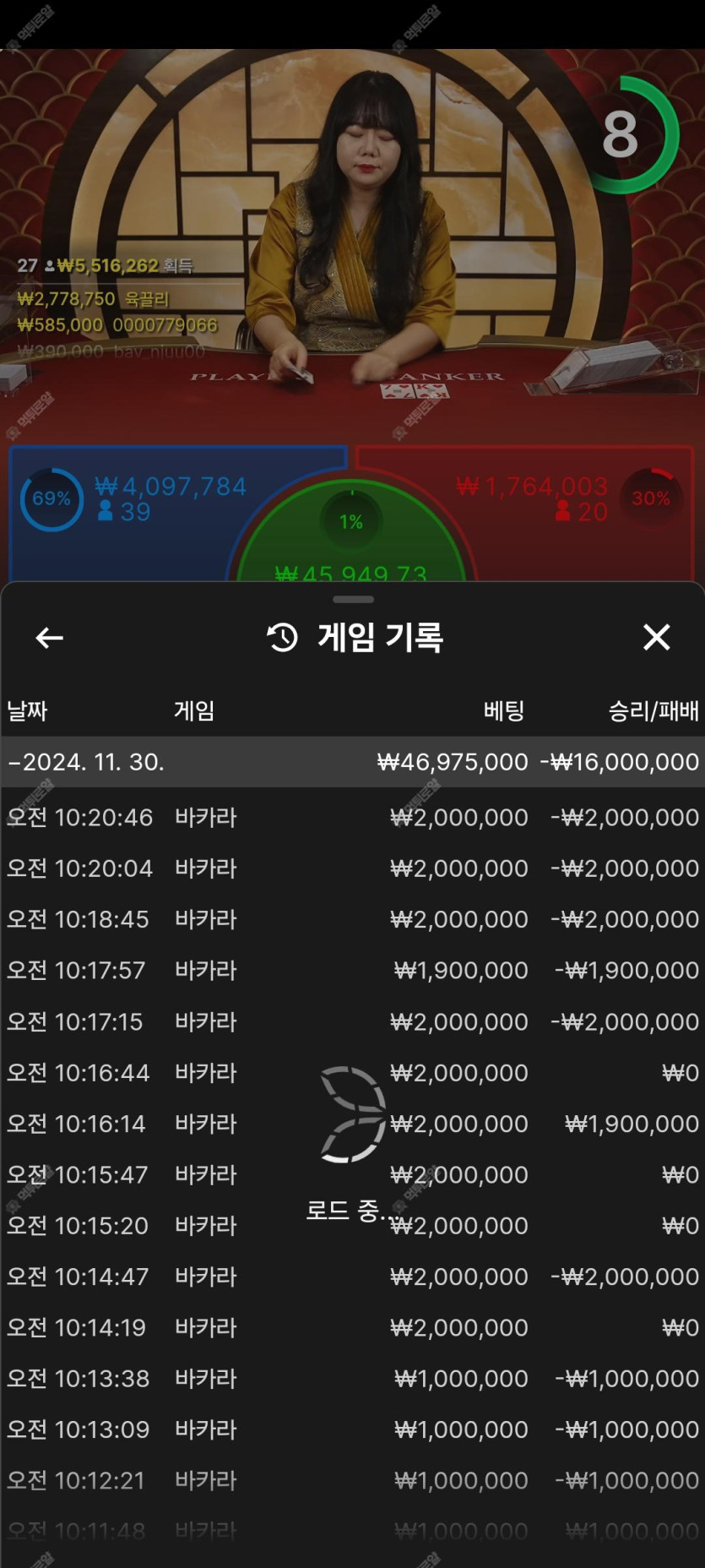Select the 오전 10:17:15 game entry
705x1568 pixels.
tap(352, 1021)
